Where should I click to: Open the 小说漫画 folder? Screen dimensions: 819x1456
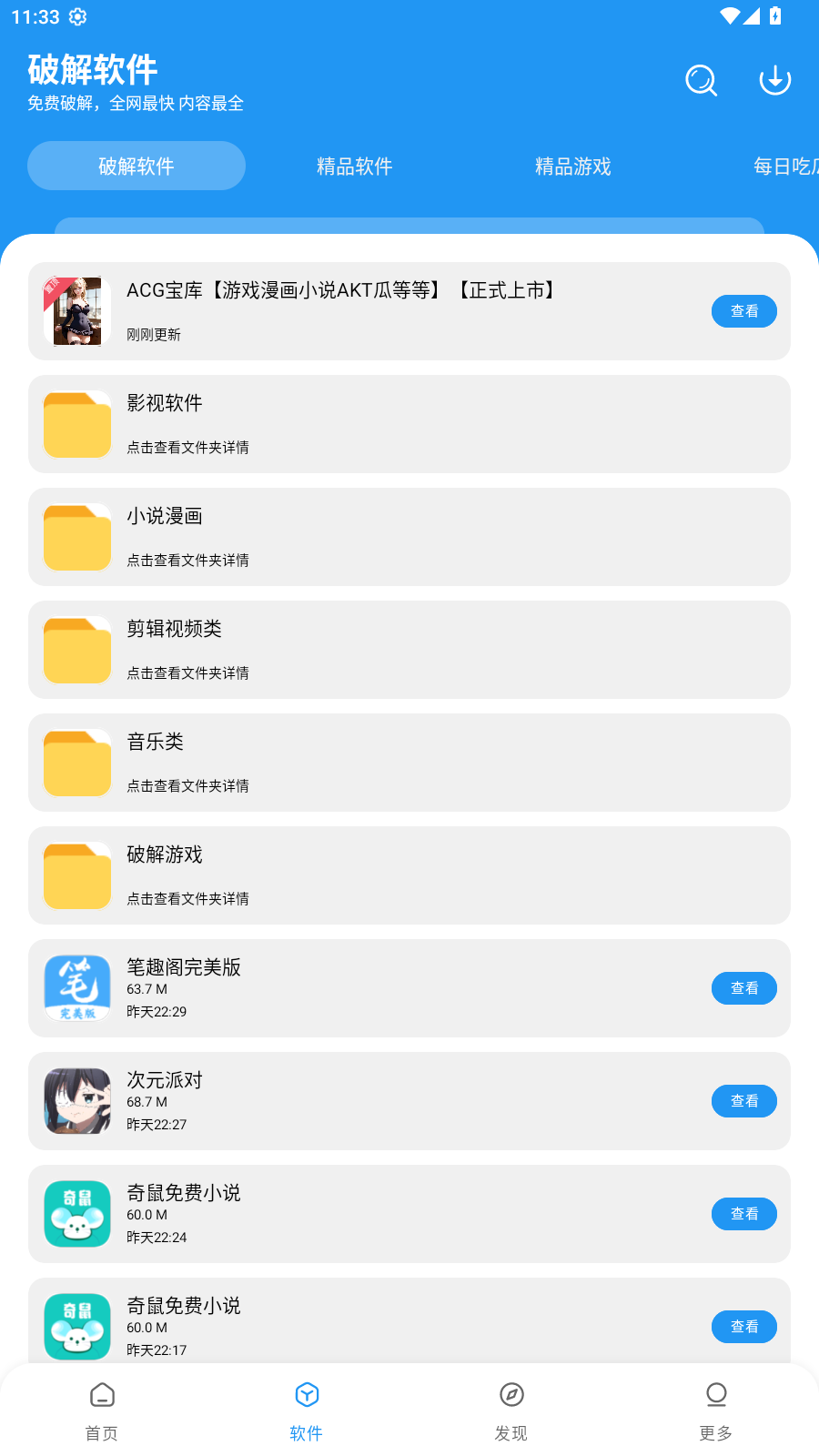pos(409,537)
